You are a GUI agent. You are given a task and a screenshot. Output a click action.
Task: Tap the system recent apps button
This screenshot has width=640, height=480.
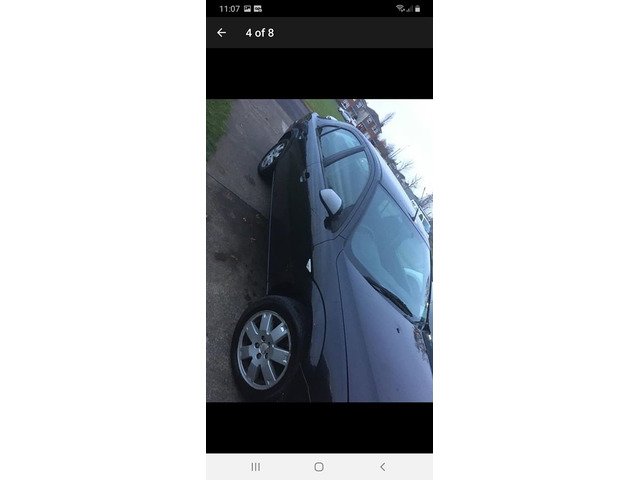(256, 467)
